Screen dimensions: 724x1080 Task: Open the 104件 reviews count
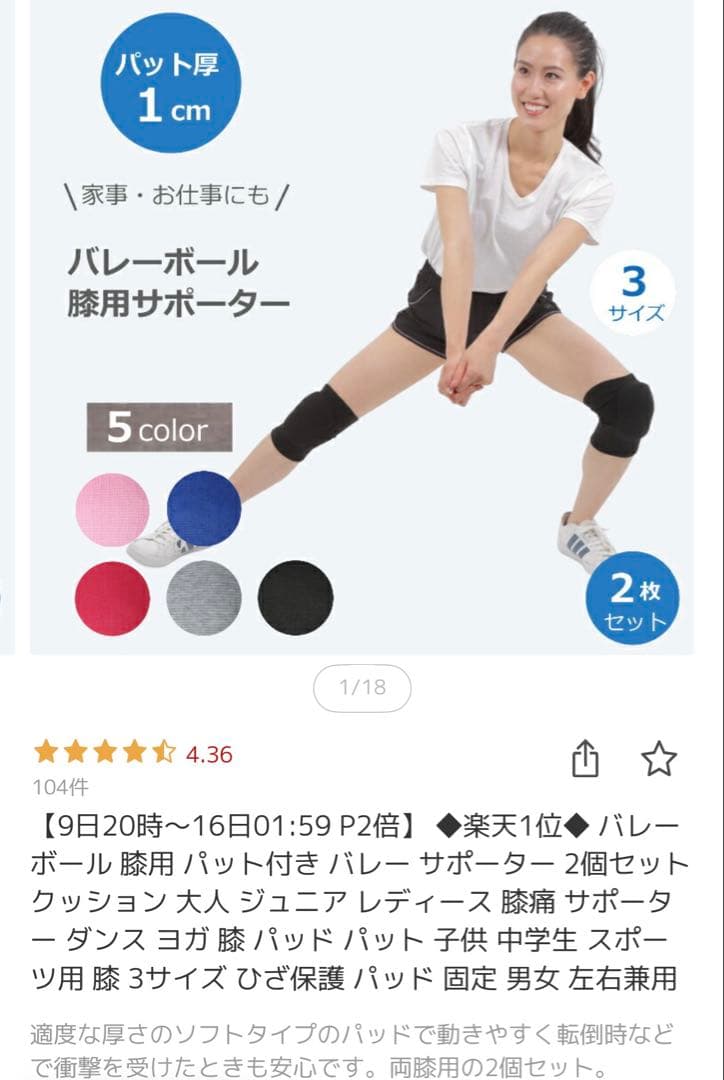(61, 787)
